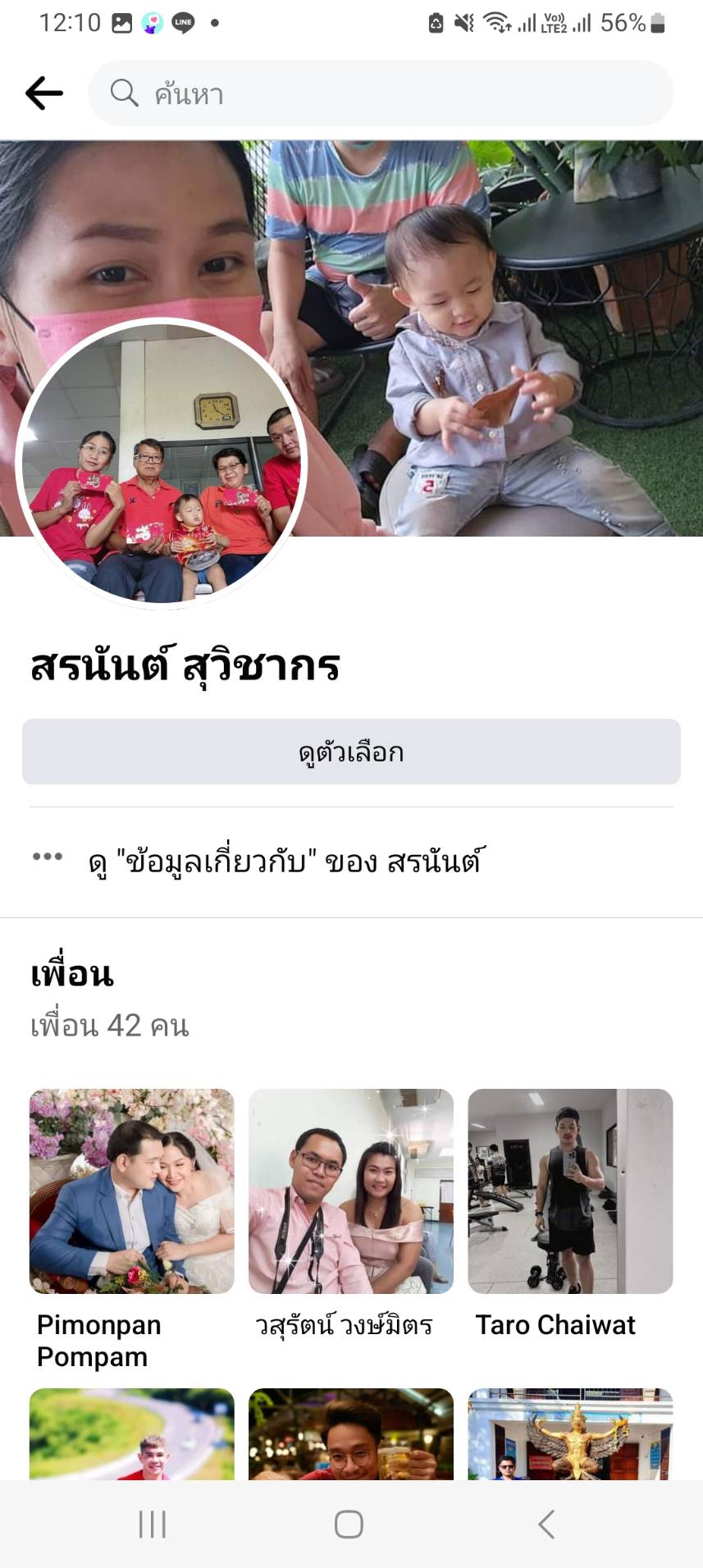This screenshot has height=1568, width=703.
Task: Tap the ดูตัวเลือก button
Action: (351, 752)
